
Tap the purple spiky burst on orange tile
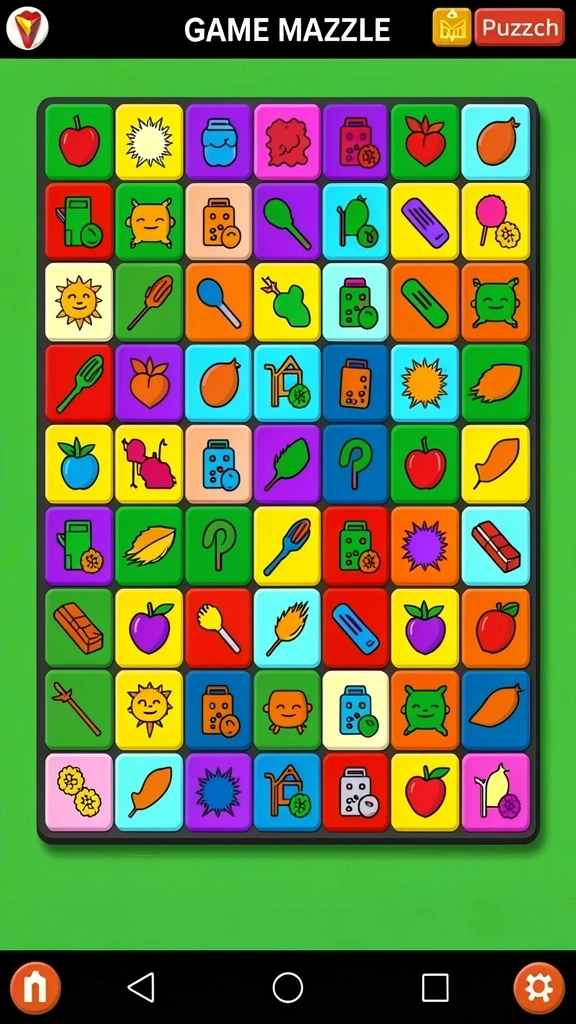tap(424, 545)
